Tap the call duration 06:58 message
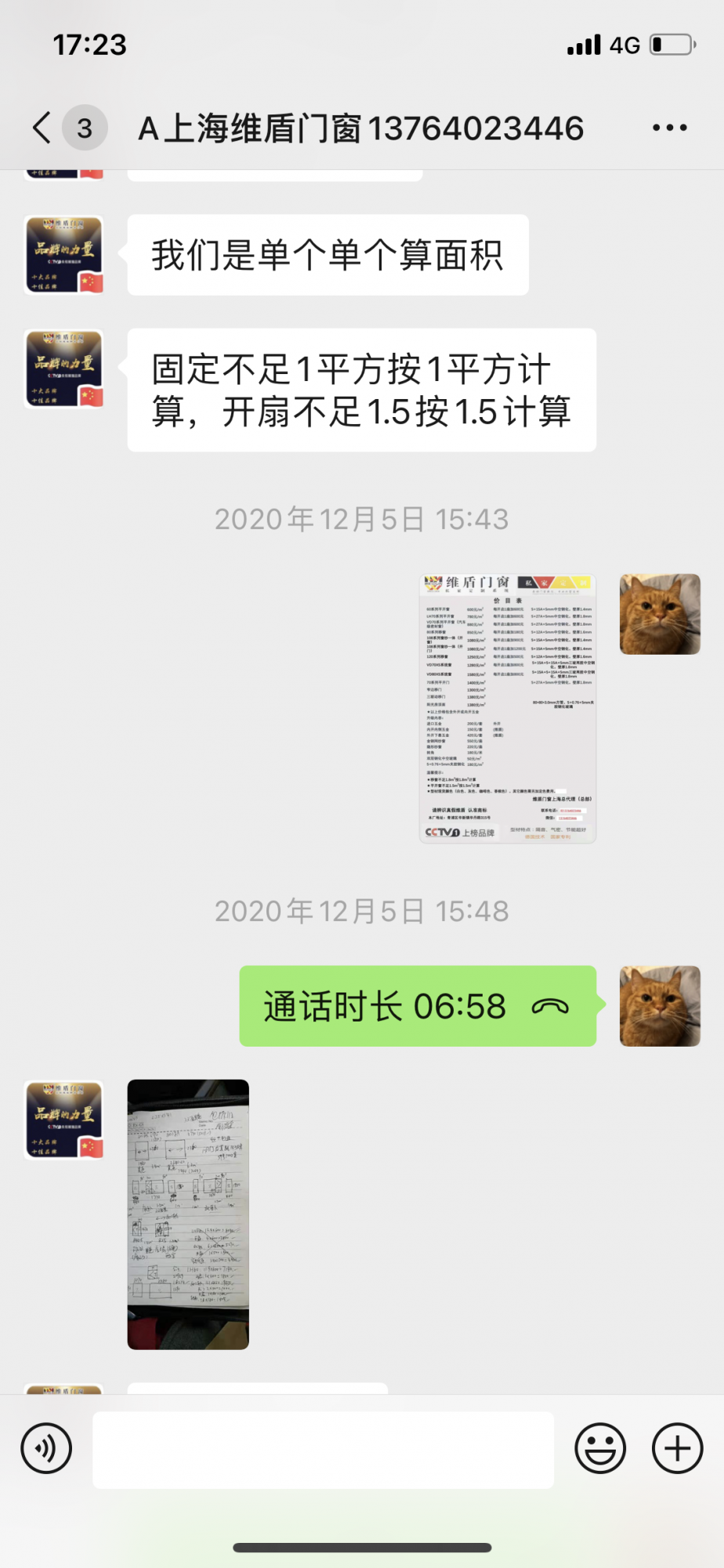724x1568 pixels. coord(417,1006)
